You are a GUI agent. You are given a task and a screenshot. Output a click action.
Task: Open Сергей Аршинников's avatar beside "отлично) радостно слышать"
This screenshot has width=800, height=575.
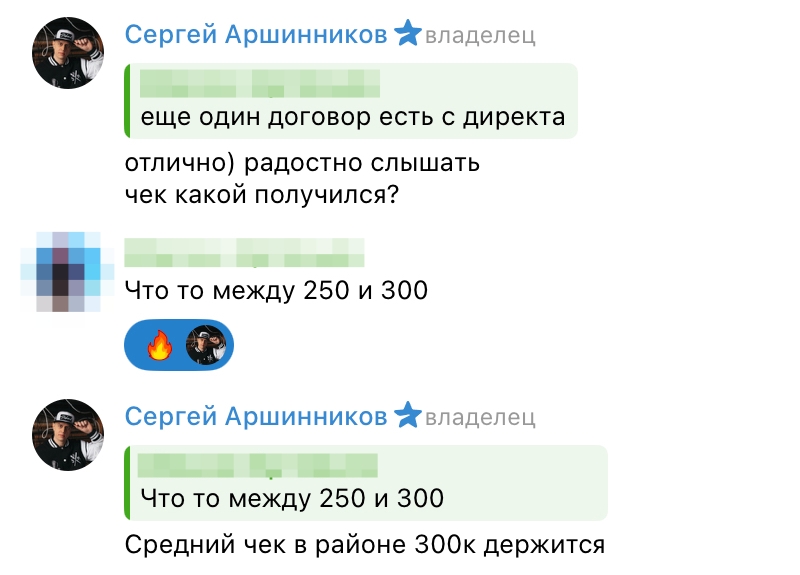coord(70,53)
